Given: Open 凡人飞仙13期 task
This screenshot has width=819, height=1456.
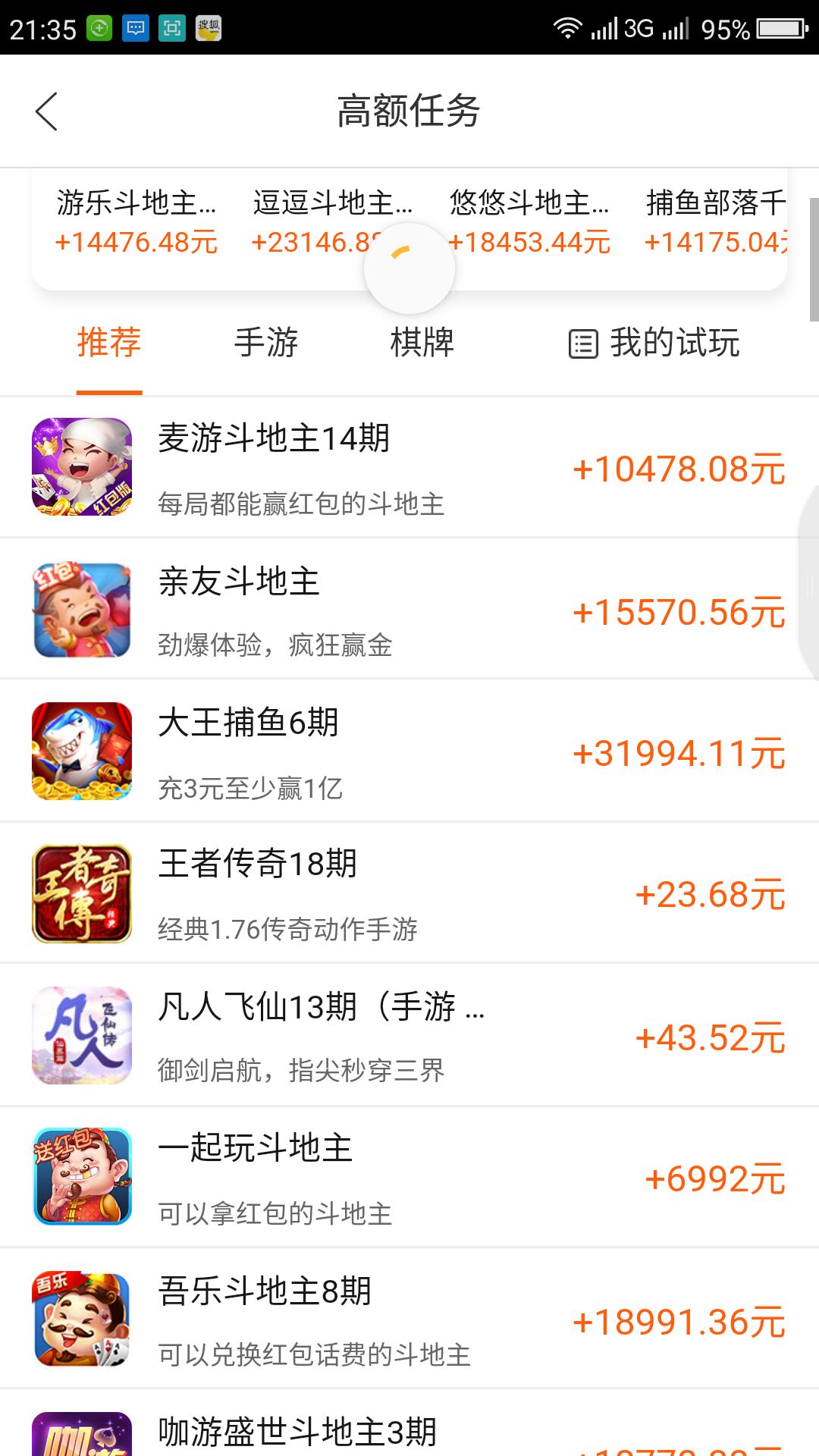Looking at the screenshot, I should pos(409,1036).
